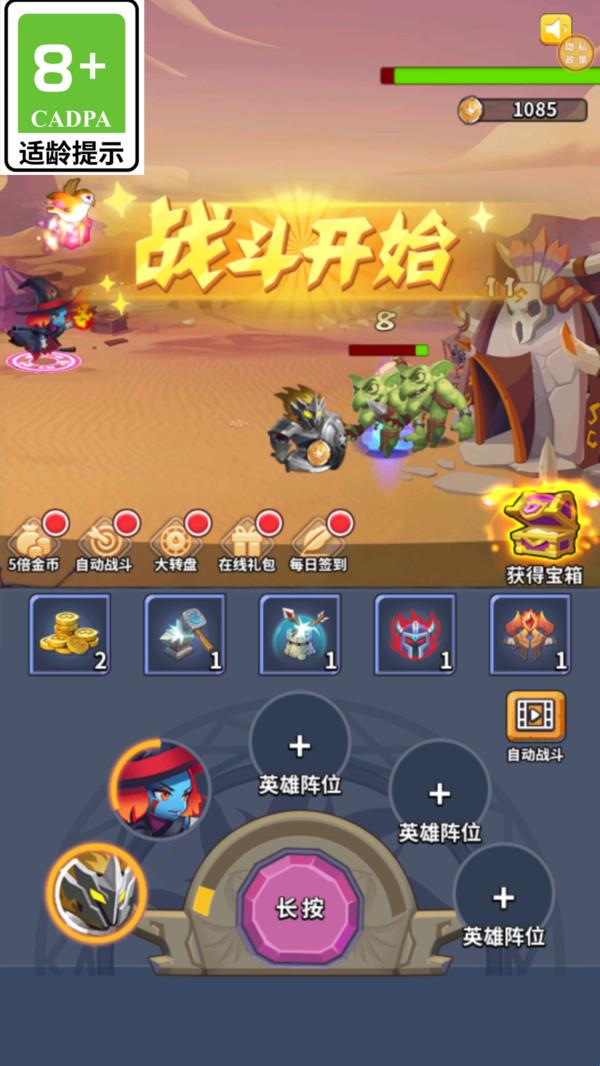Select the gold coins item card

(69, 634)
